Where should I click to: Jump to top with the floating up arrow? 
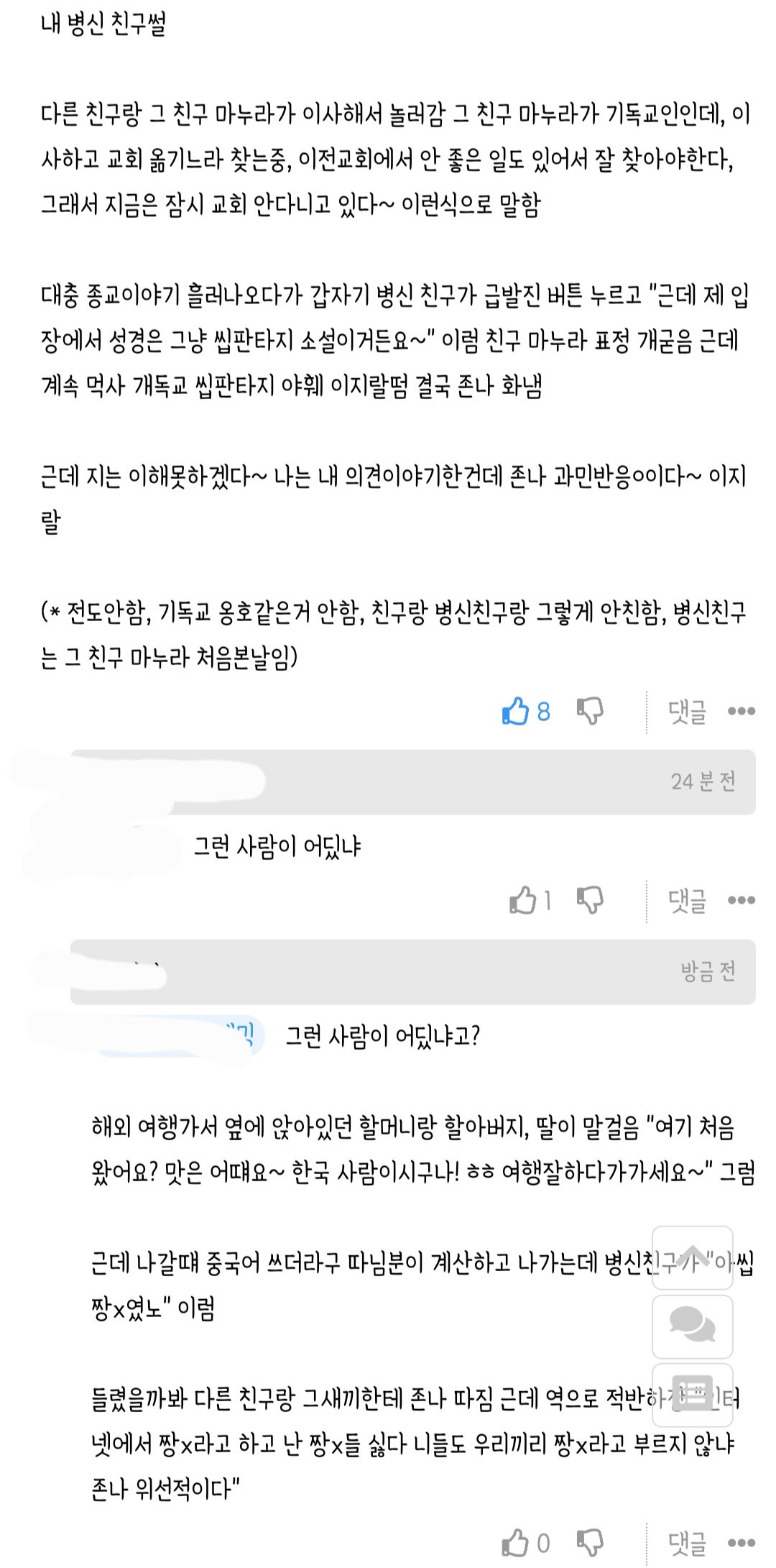pyautogui.click(x=692, y=1257)
